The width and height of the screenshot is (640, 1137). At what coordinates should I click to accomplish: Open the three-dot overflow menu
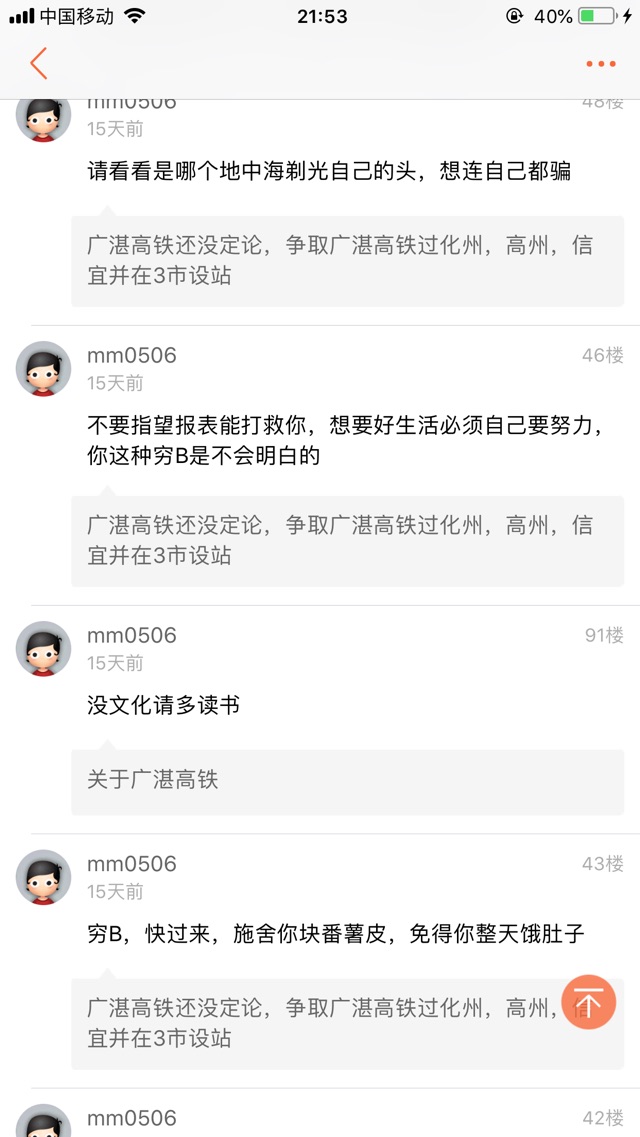tap(601, 64)
